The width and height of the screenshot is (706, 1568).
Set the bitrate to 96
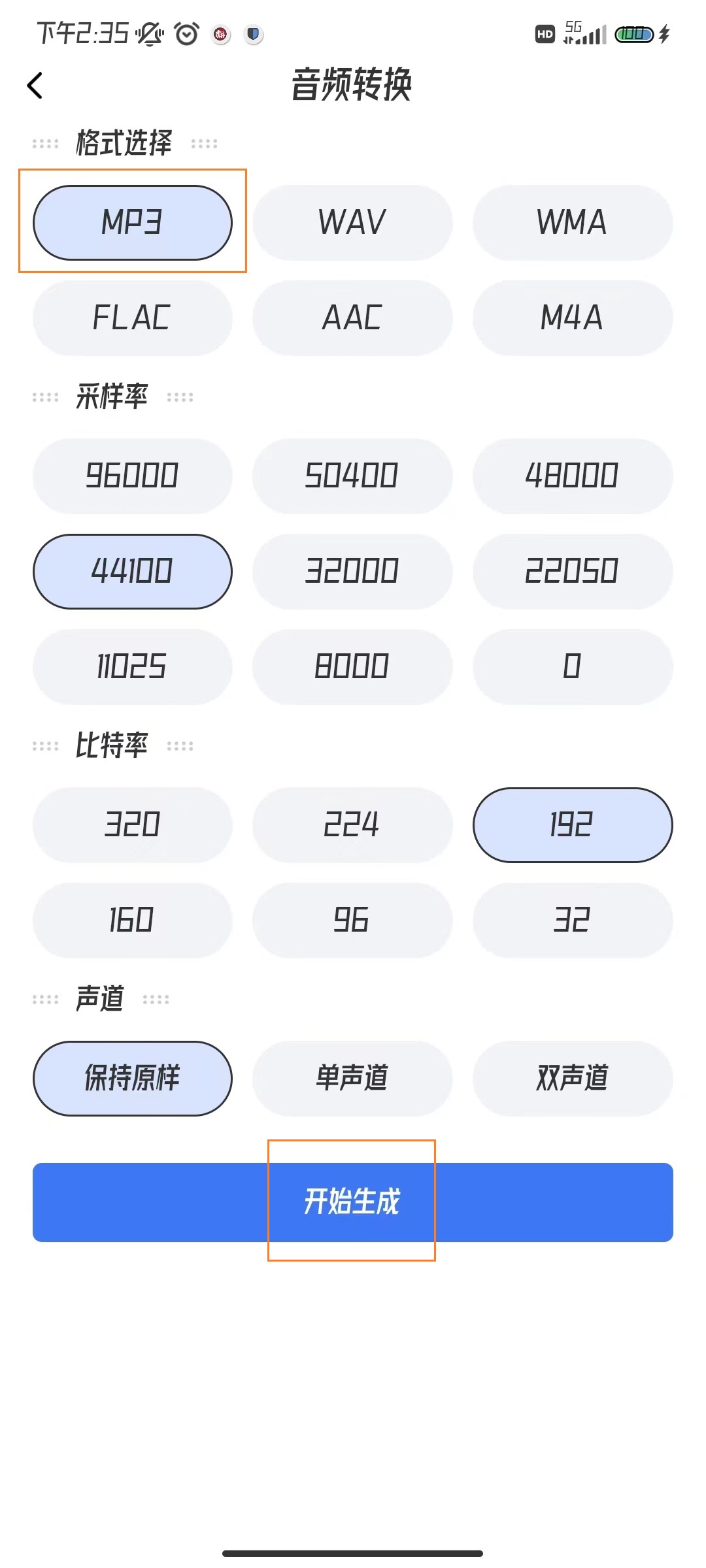click(352, 921)
